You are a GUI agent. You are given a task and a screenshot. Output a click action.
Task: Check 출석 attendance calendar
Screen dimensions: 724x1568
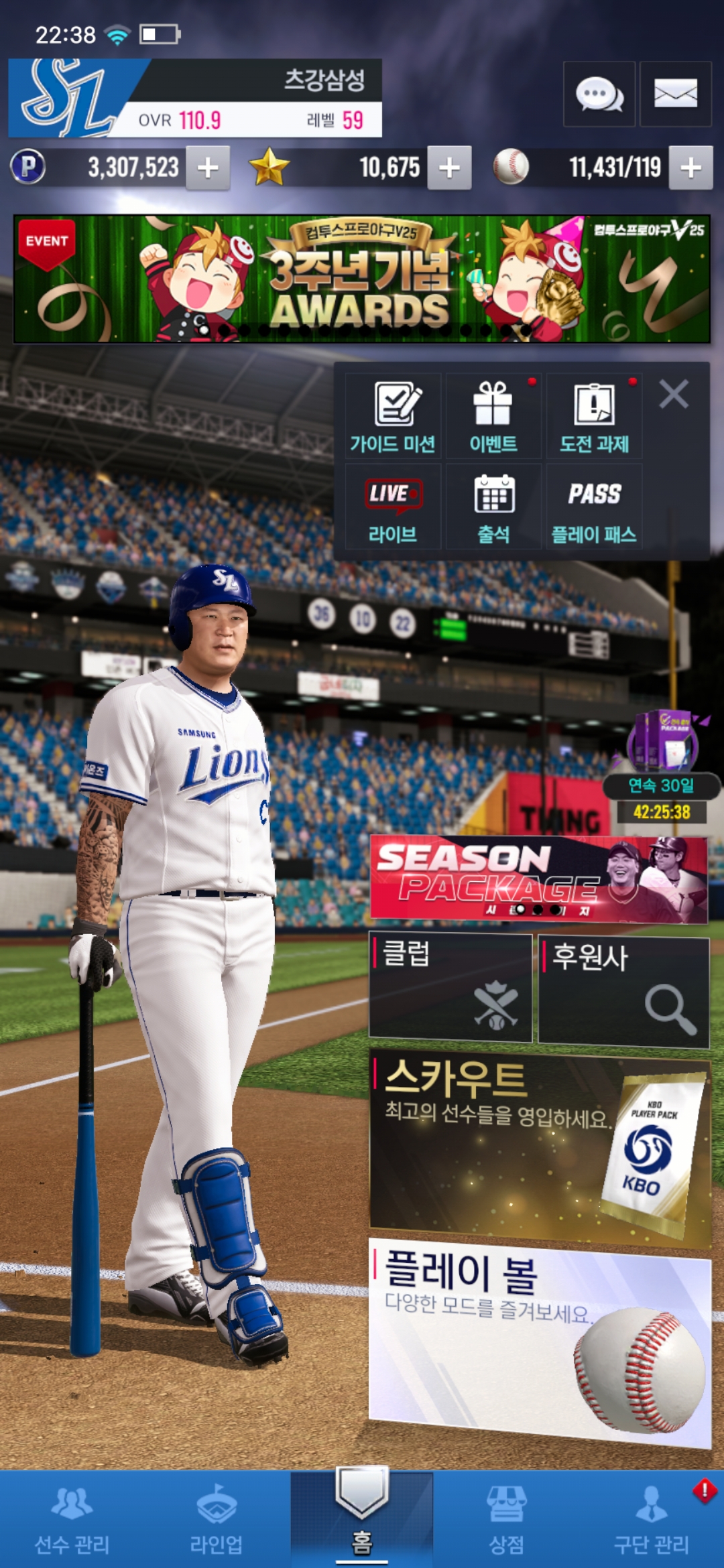coord(493,508)
